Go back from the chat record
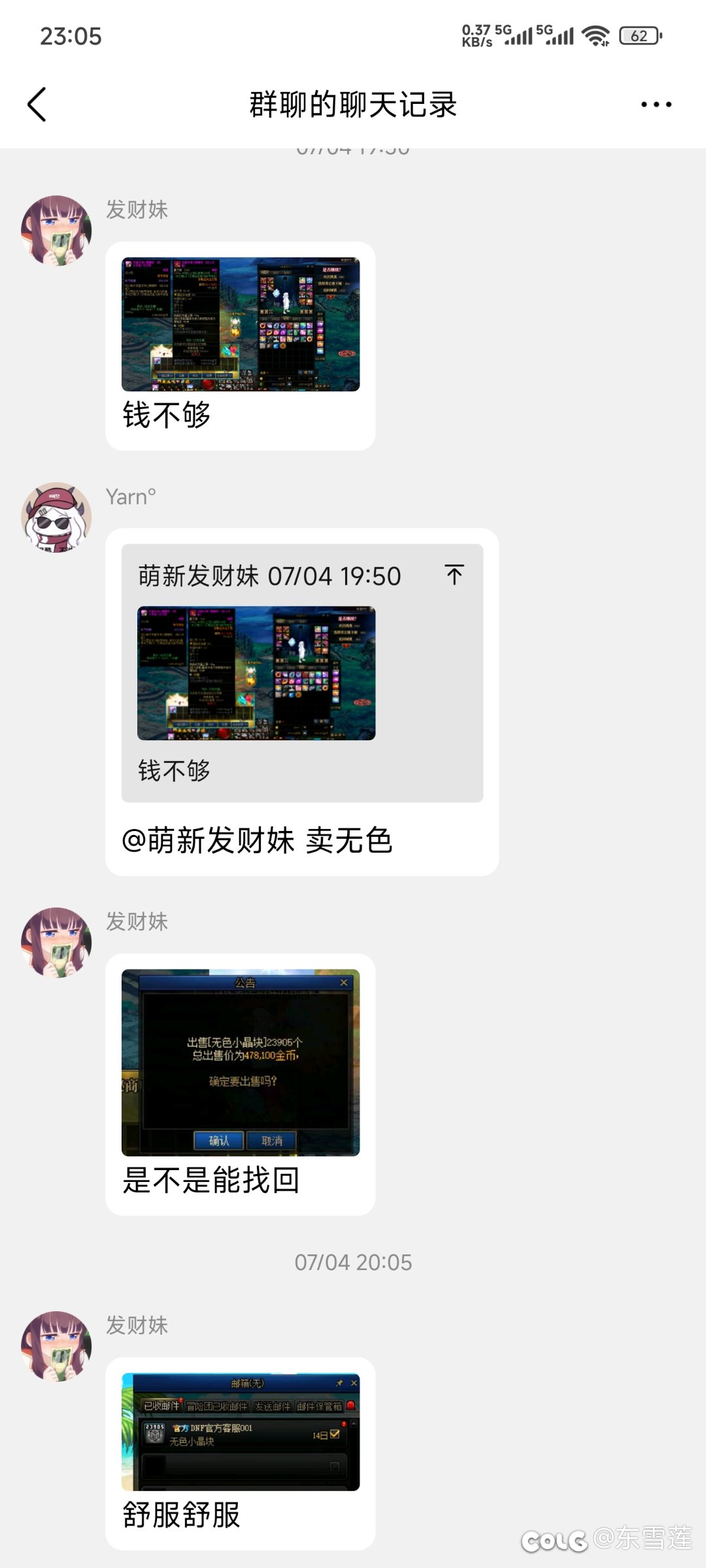706x1568 pixels. point(37,105)
